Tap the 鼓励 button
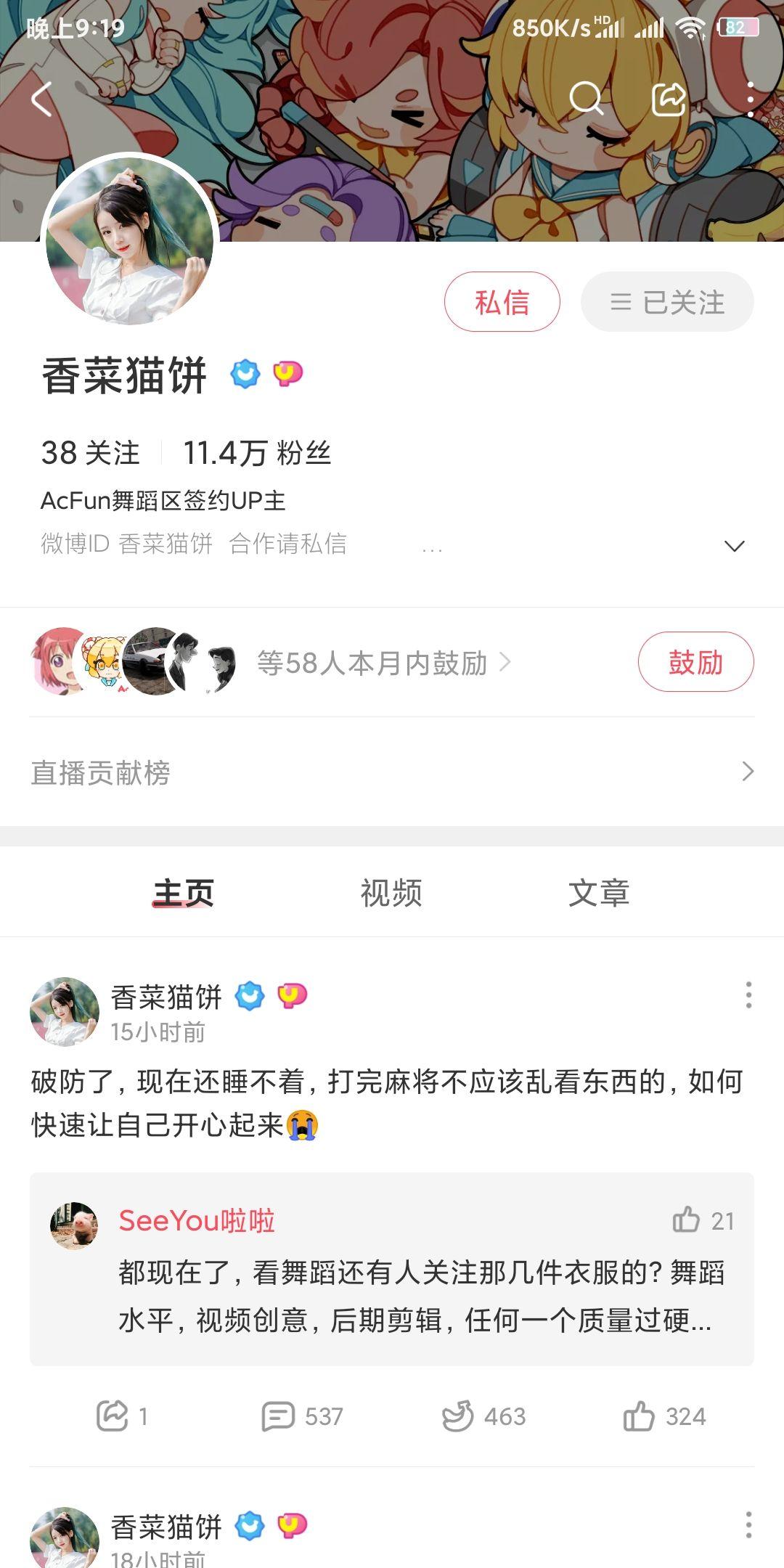This screenshot has height=1568, width=784. click(x=695, y=663)
